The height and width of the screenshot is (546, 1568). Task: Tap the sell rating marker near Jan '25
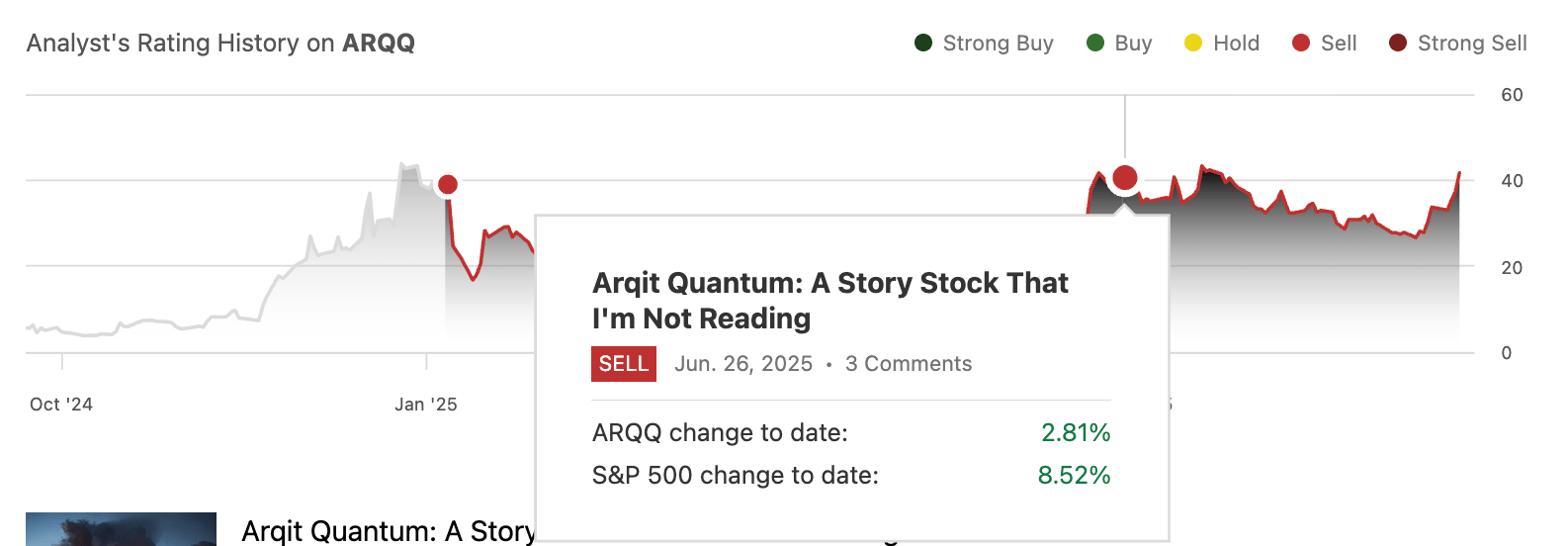click(448, 185)
